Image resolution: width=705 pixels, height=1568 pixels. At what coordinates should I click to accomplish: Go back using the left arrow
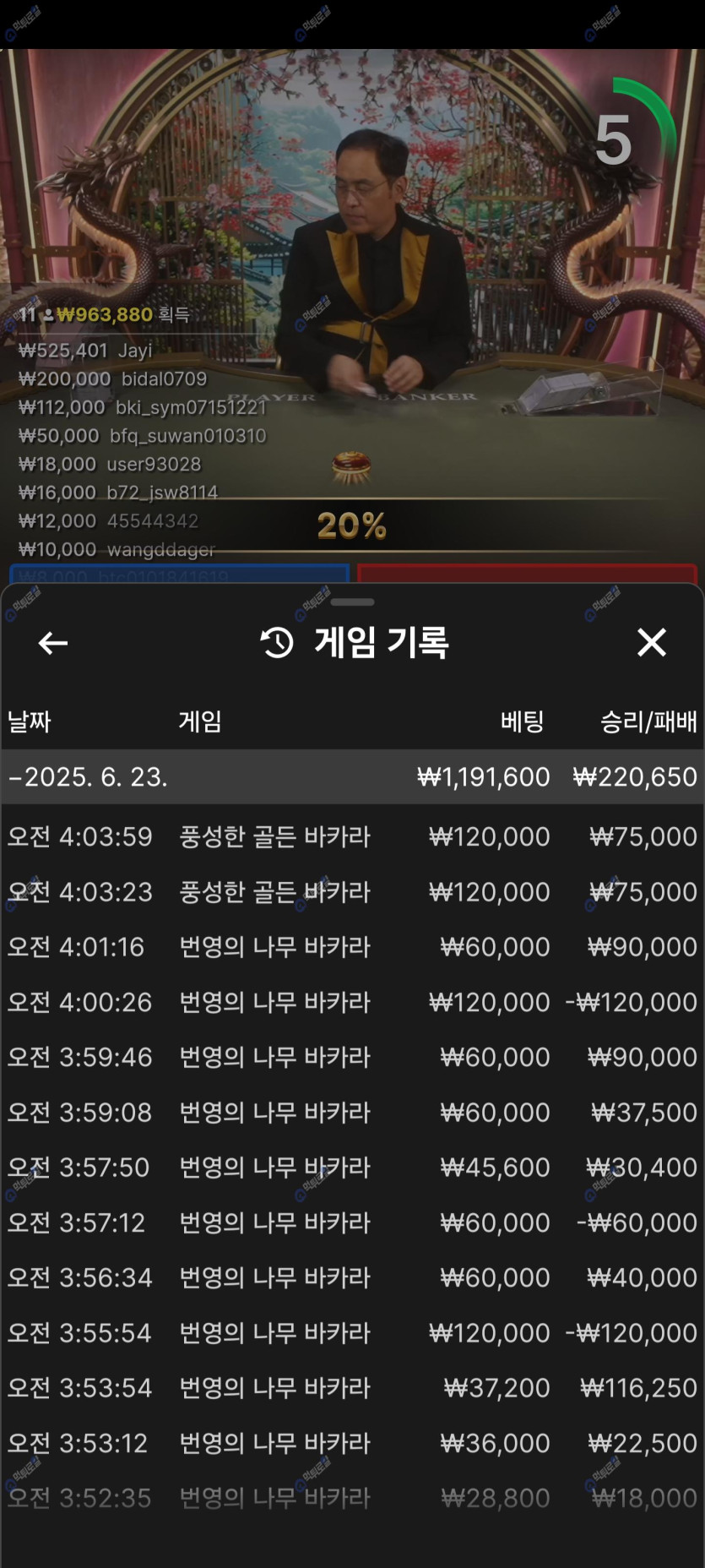52,643
